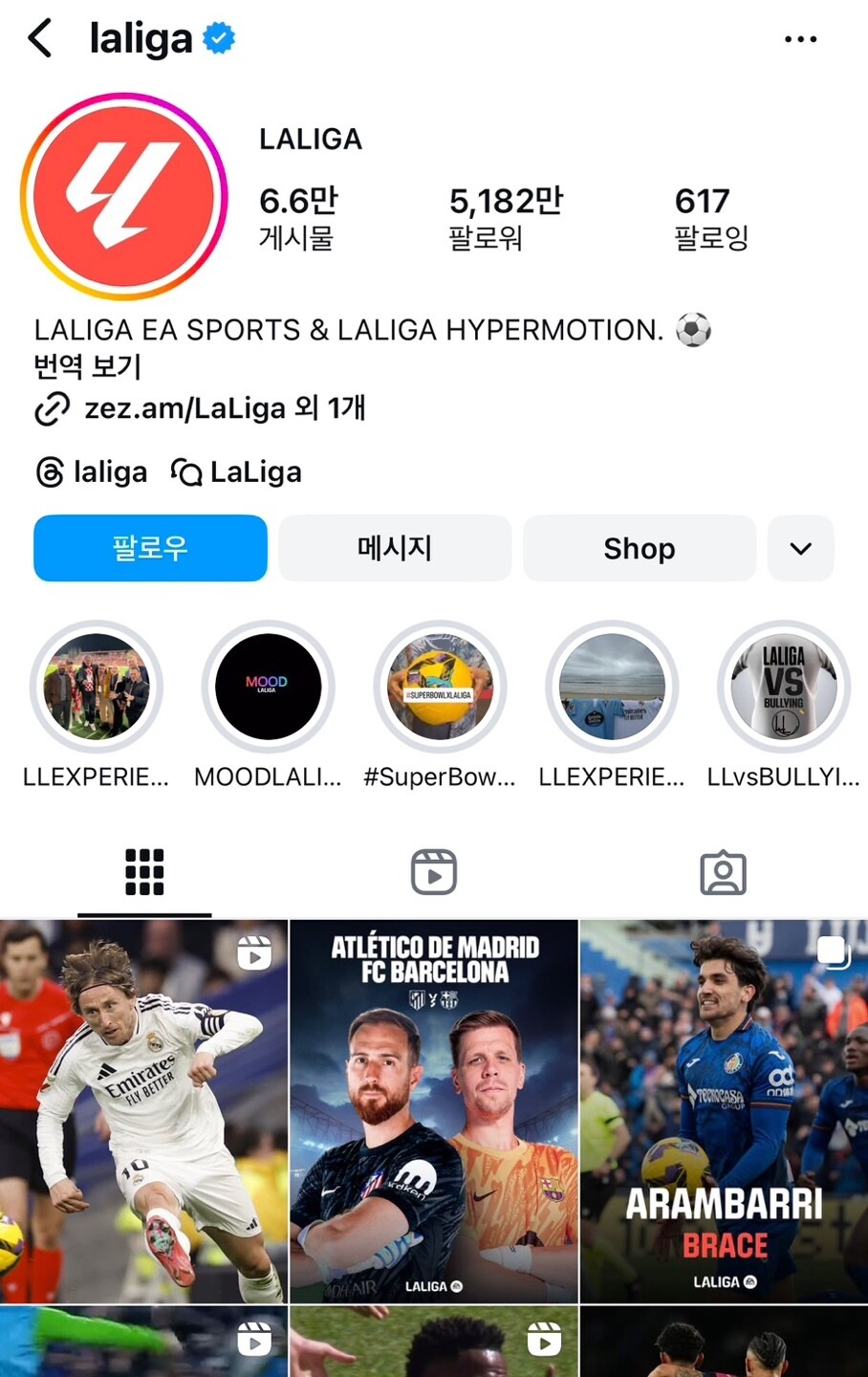Switch to the Reels tab
868x1377 pixels.
tap(434, 872)
